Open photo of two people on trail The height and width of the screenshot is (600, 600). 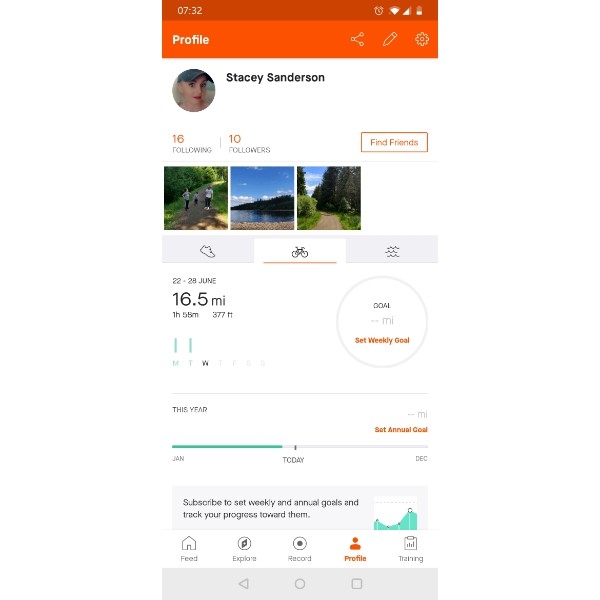pos(195,198)
